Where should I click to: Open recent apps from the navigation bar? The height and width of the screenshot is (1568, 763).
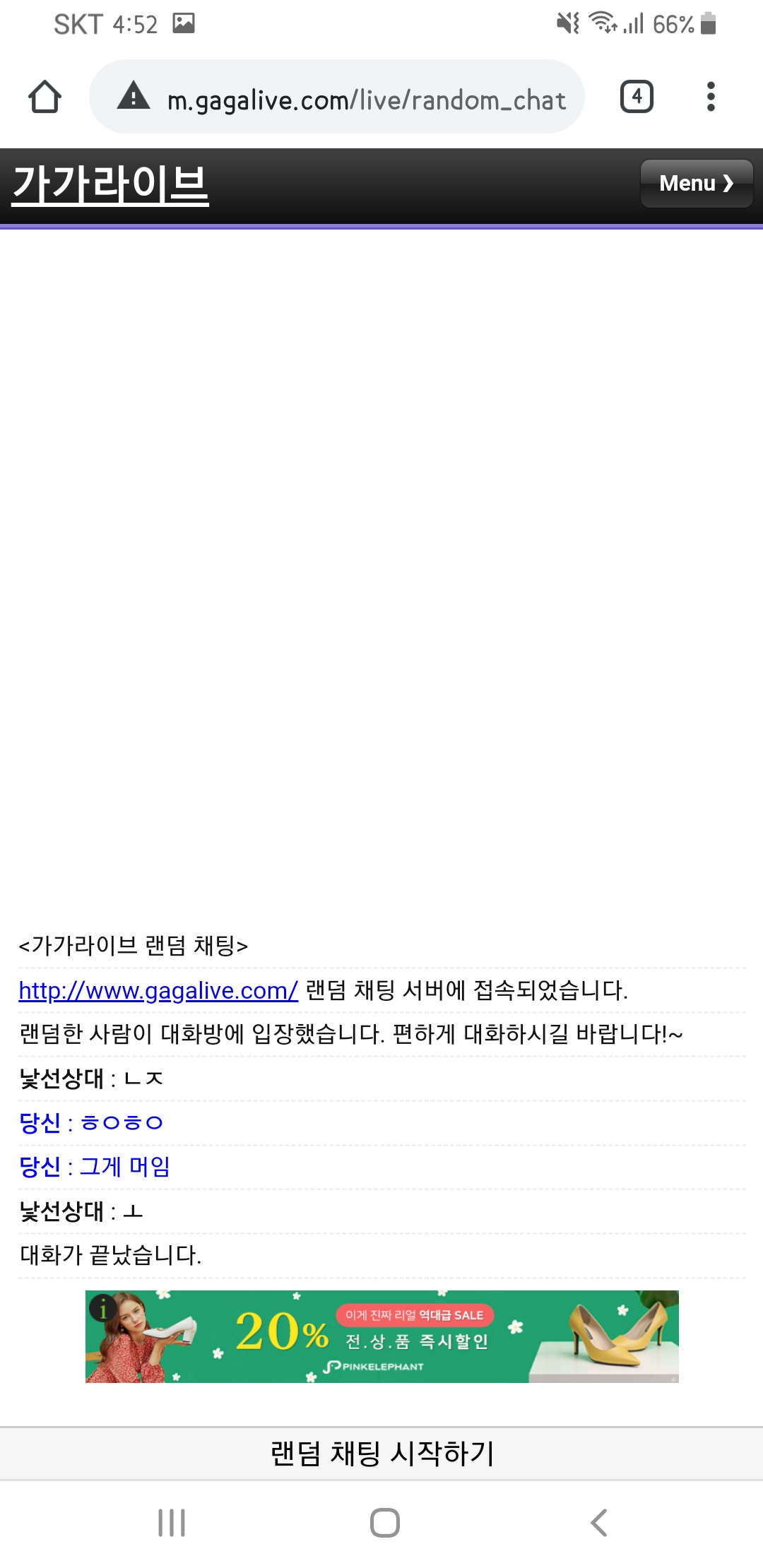[x=172, y=1523]
